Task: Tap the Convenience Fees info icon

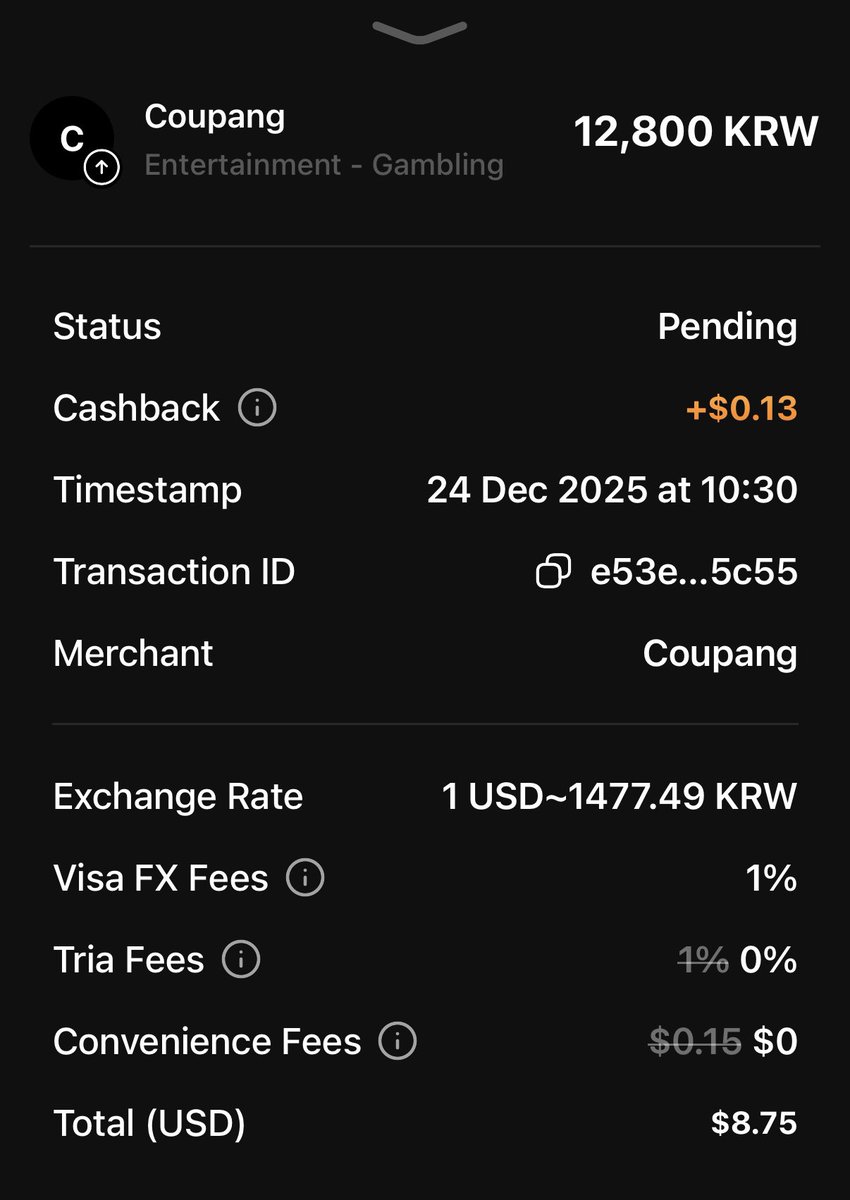Action: [x=397, y=1042]
